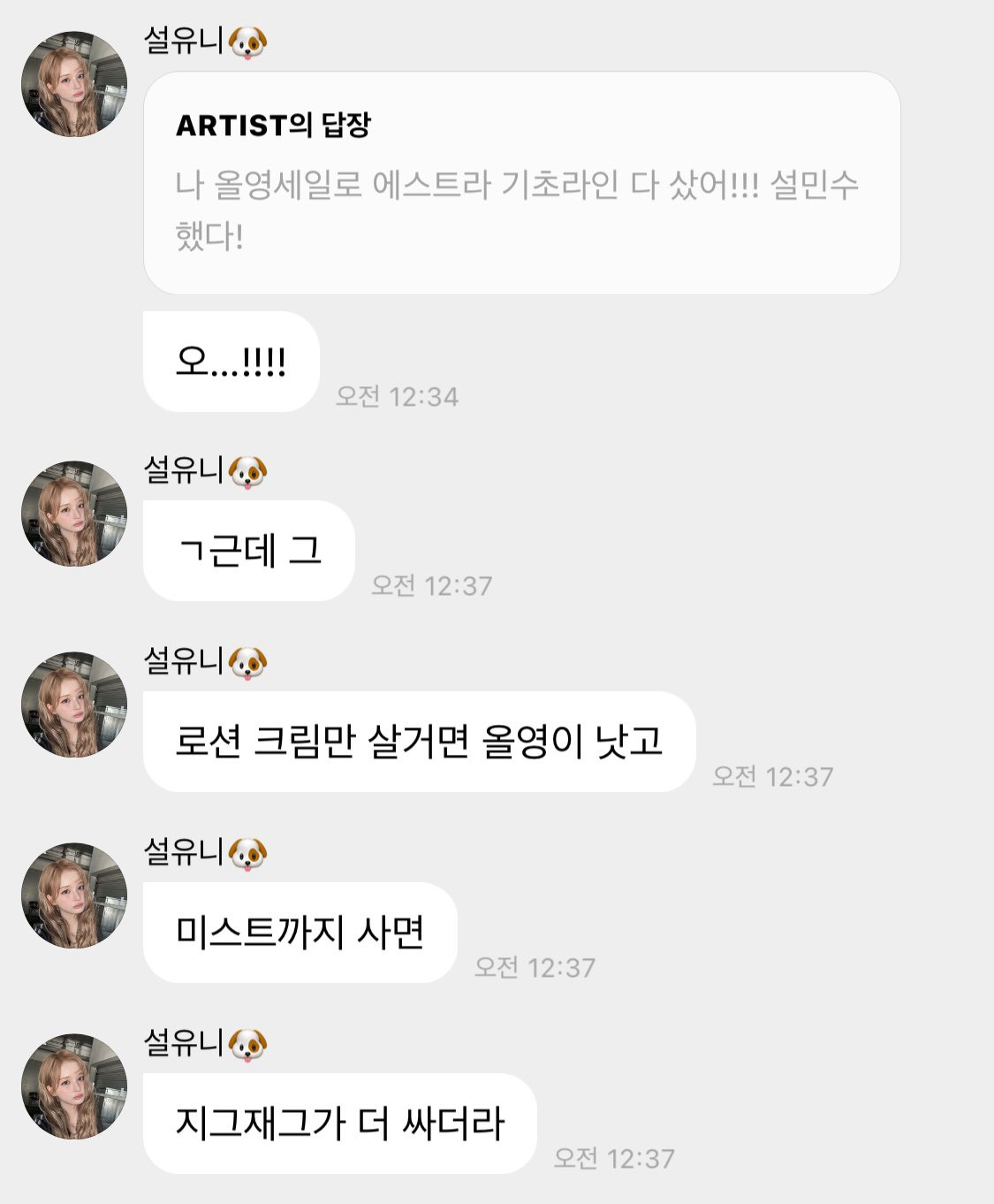Select the first '오전 12:37' timestamp
Image resolution: width=994 pixels, height=1204 pixels.
(433, 585)
